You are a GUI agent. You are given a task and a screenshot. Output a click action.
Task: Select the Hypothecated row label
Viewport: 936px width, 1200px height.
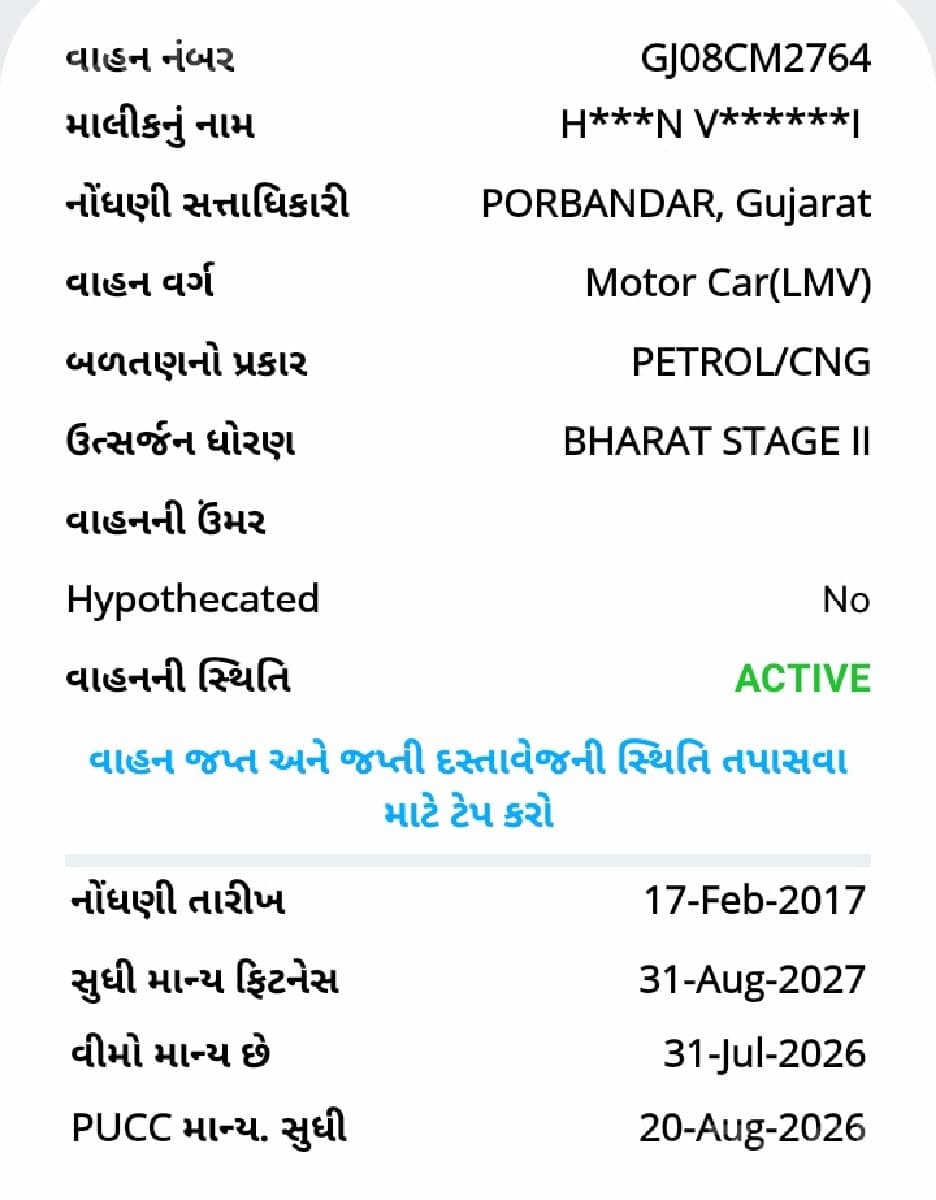[192, 599]
